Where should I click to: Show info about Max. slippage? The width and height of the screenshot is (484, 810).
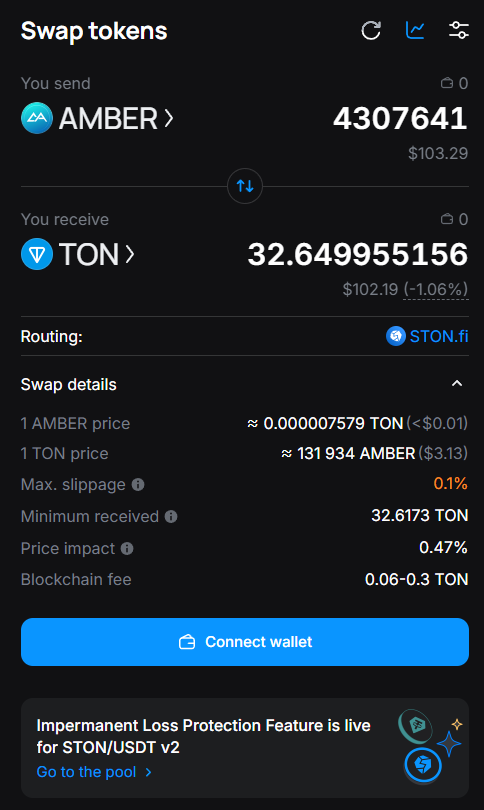138,485
